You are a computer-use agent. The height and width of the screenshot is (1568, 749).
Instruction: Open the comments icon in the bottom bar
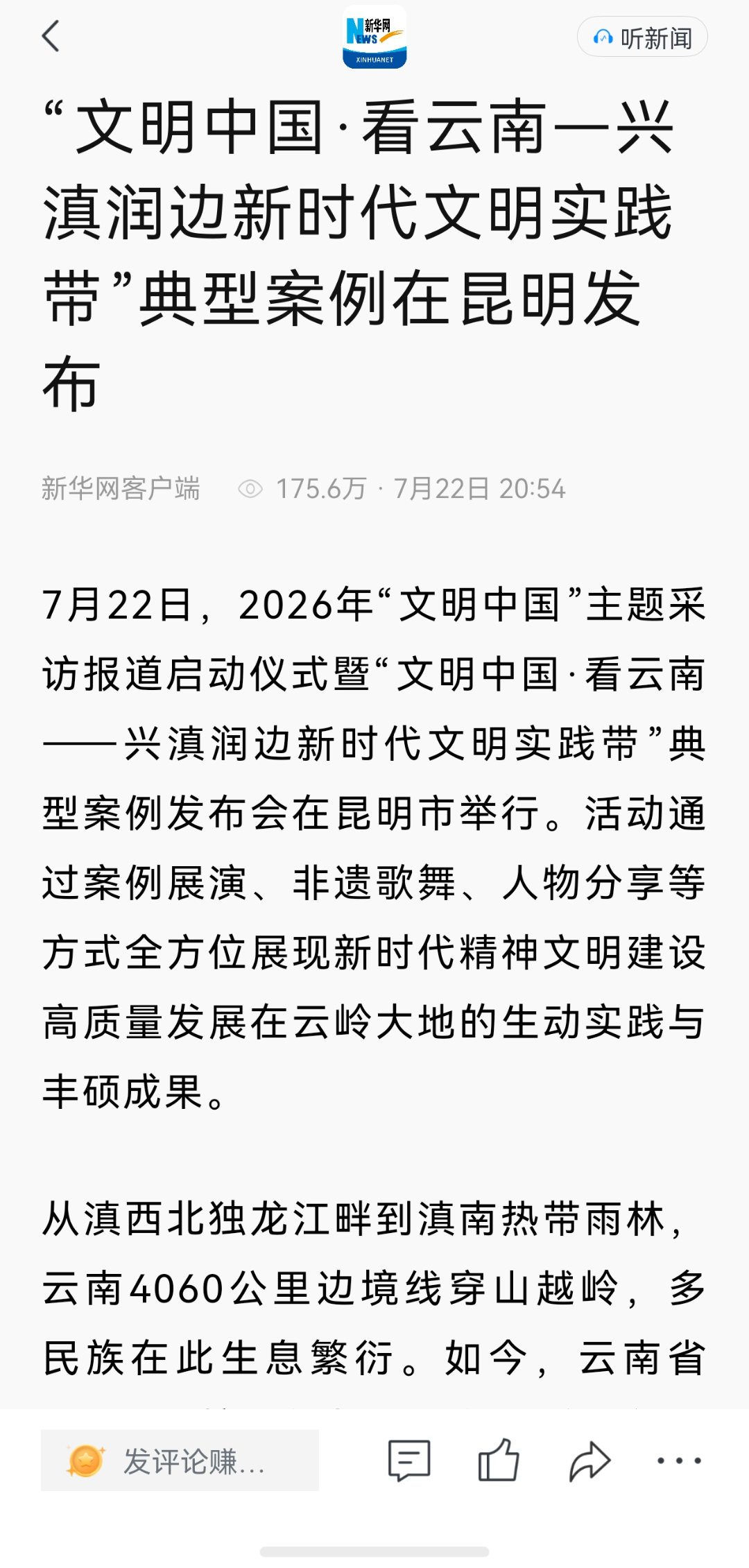[x=409, y=1460]
